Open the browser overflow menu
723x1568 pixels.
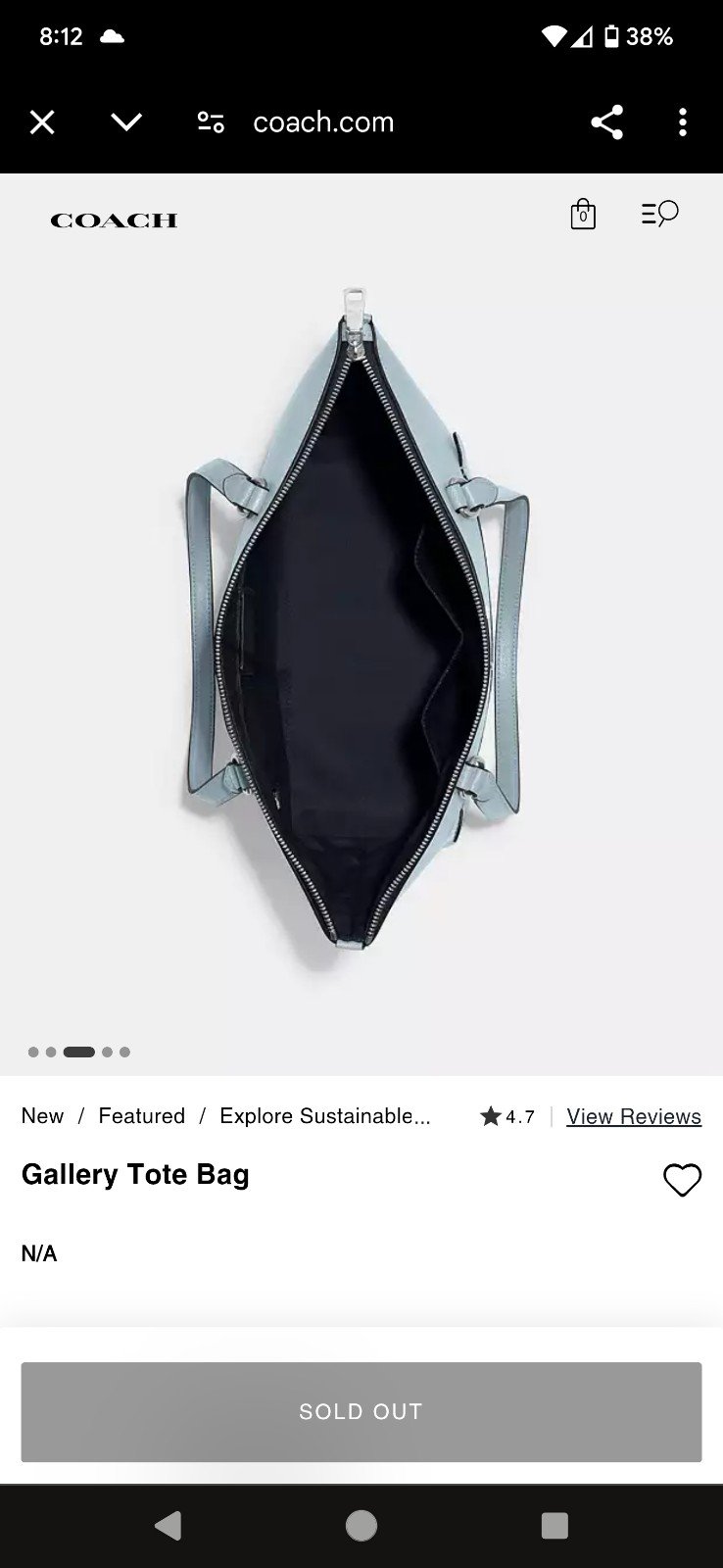pos(683,122)
